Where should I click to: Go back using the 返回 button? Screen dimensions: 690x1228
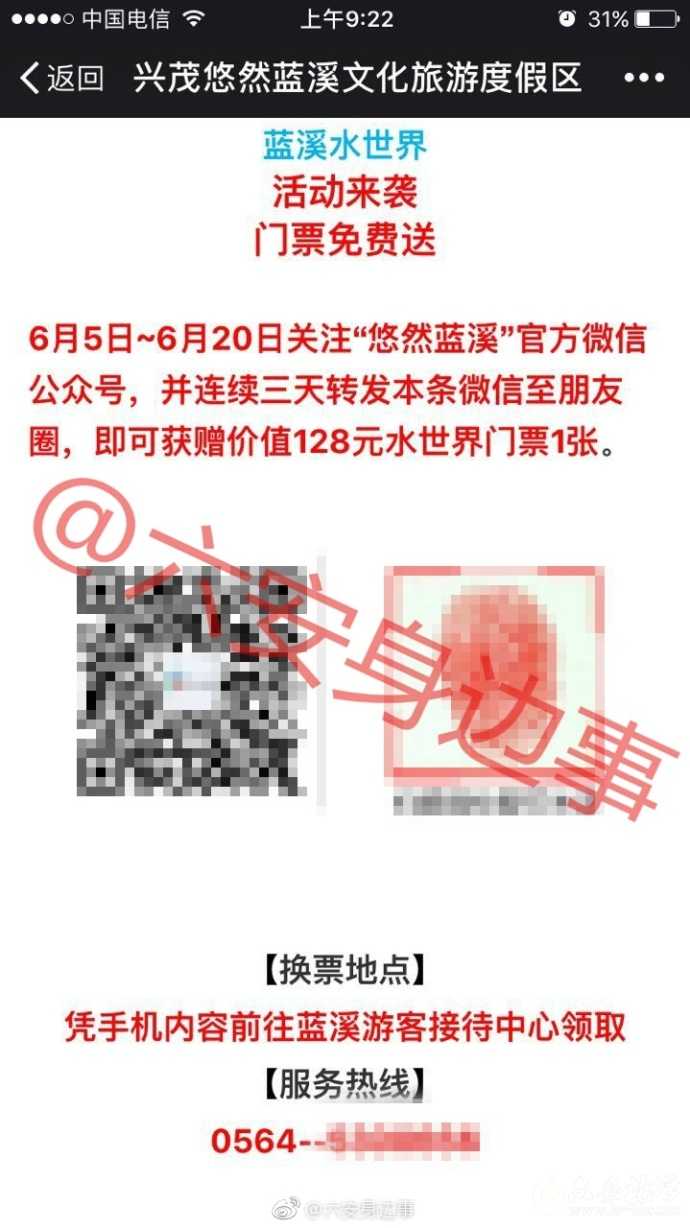62,78
